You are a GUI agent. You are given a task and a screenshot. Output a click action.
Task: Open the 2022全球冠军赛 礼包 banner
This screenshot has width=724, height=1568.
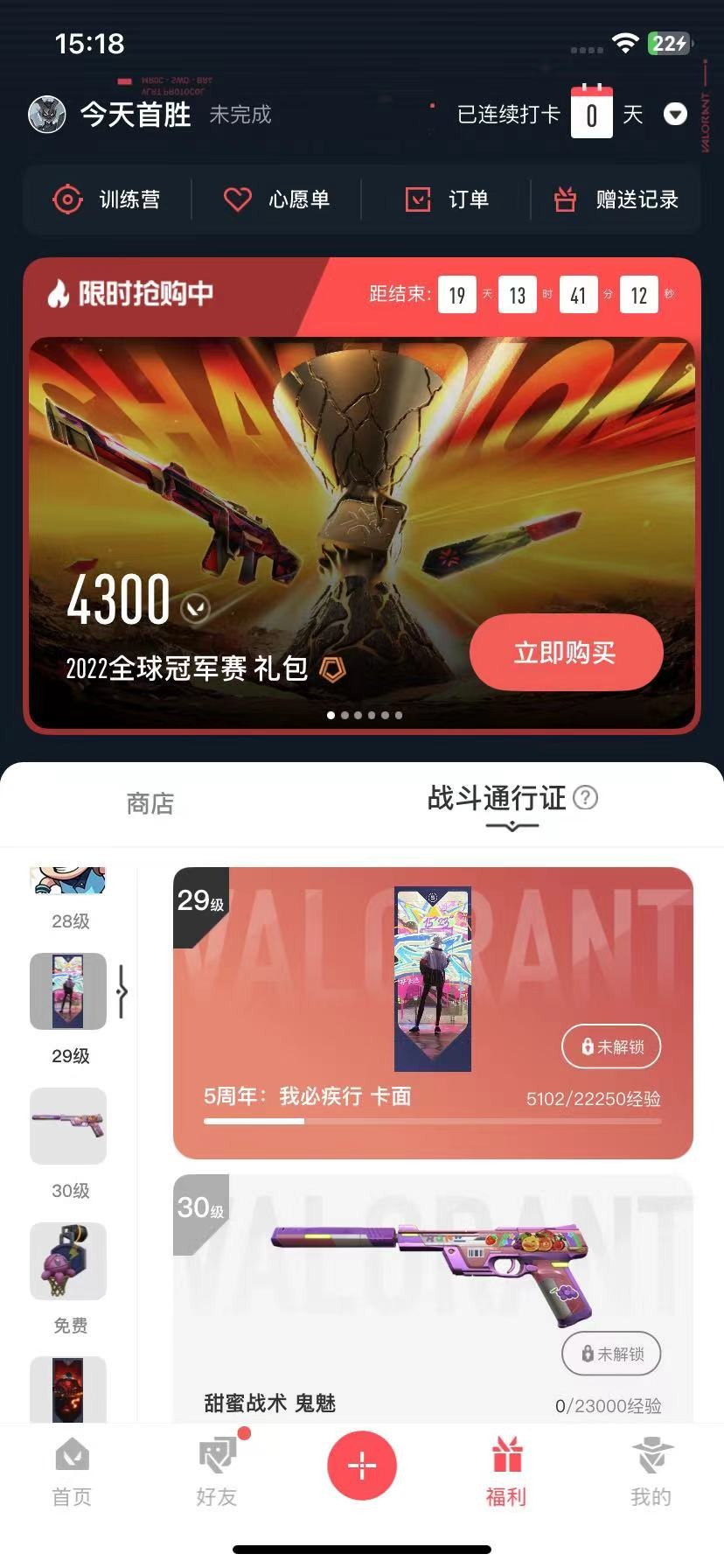[x=362, y=534]
